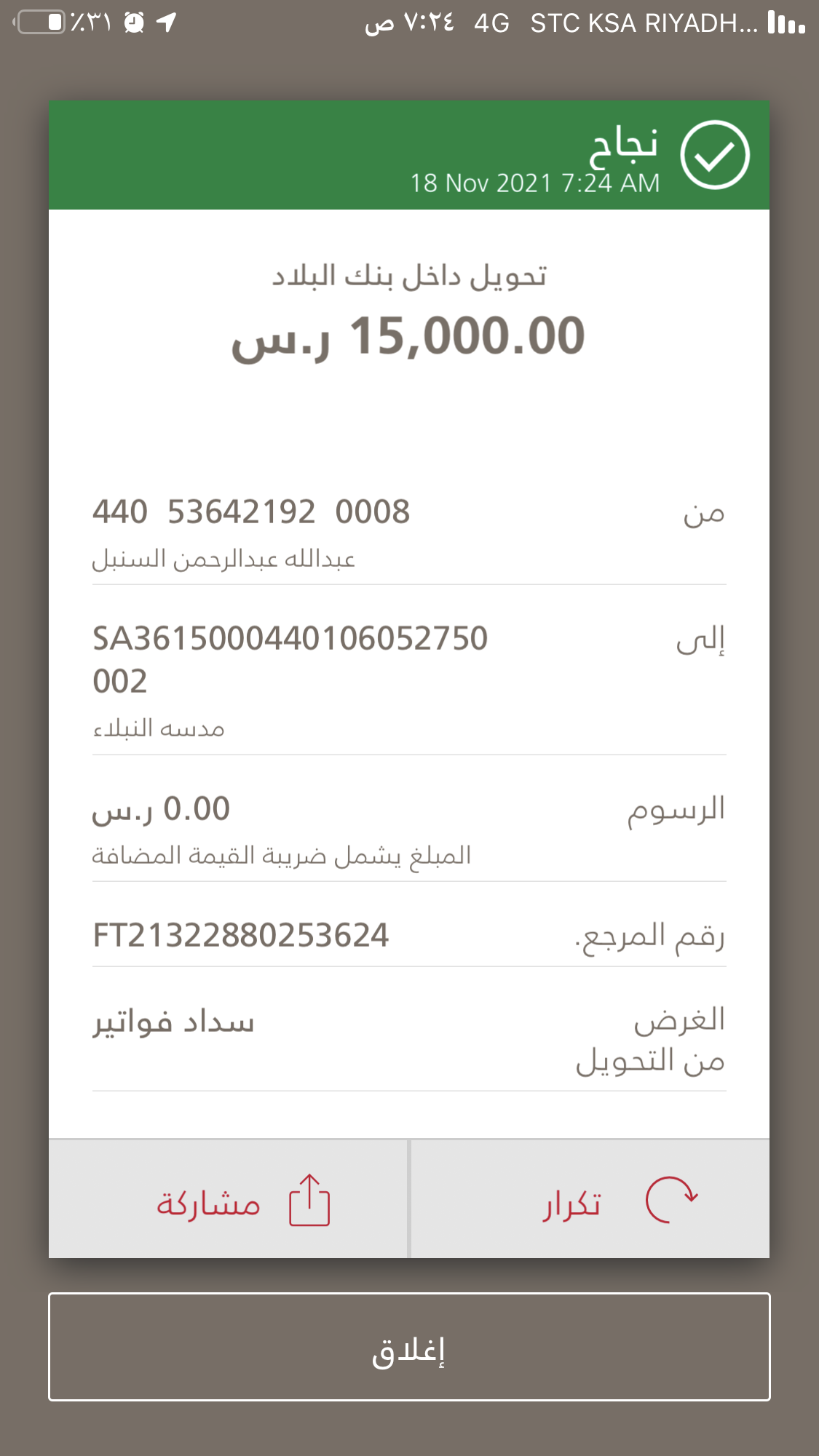Image resolution: width=819 pixels, height=1456 pixels.
Task: Share the transfer receipt via مشاركة
Action: pyautogui.click(x=228, y=1199)
